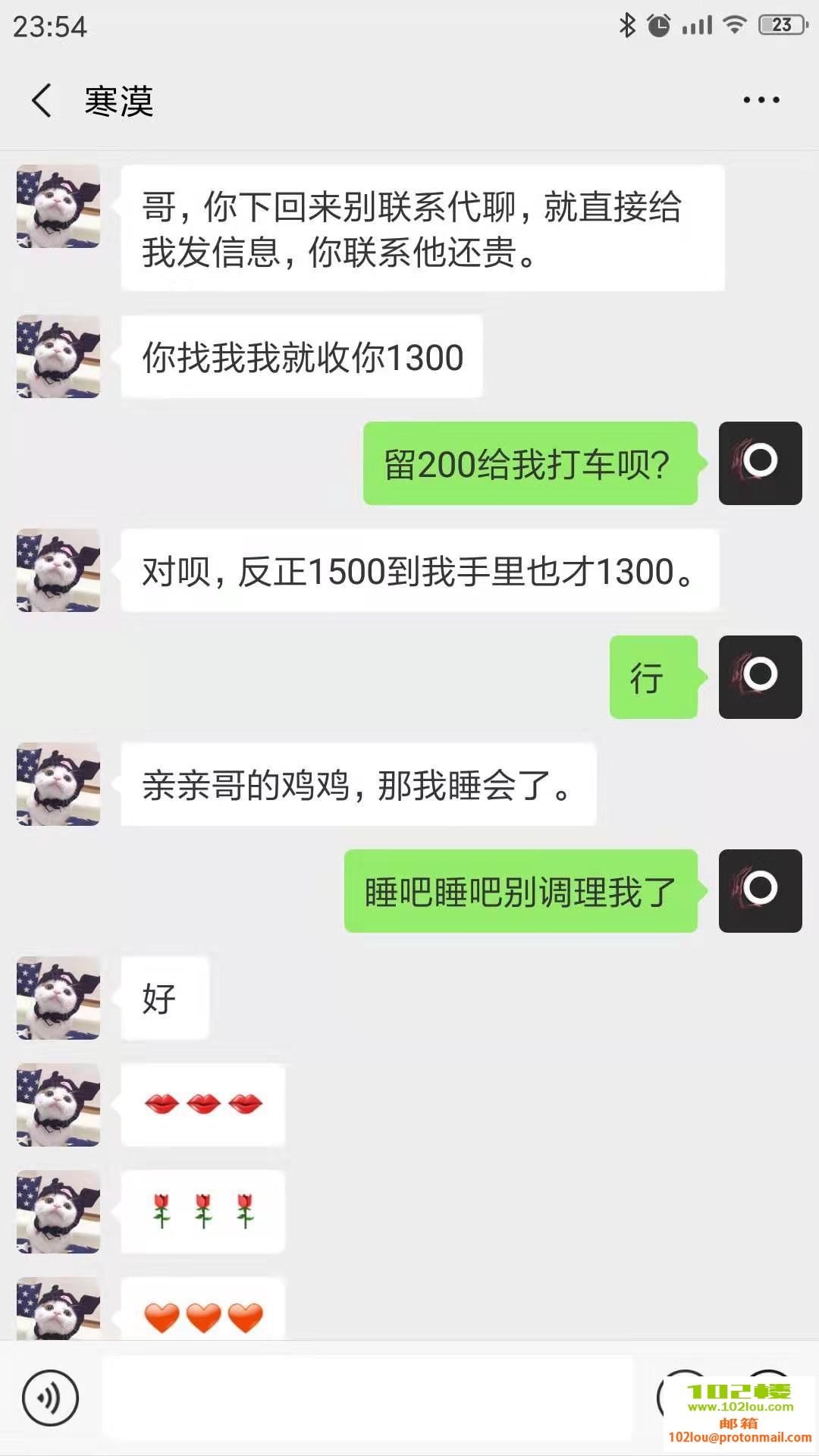Tap the back arrow to leave the chat
The width and height of the screenshot is (819, 1456).
coord(42,101)
